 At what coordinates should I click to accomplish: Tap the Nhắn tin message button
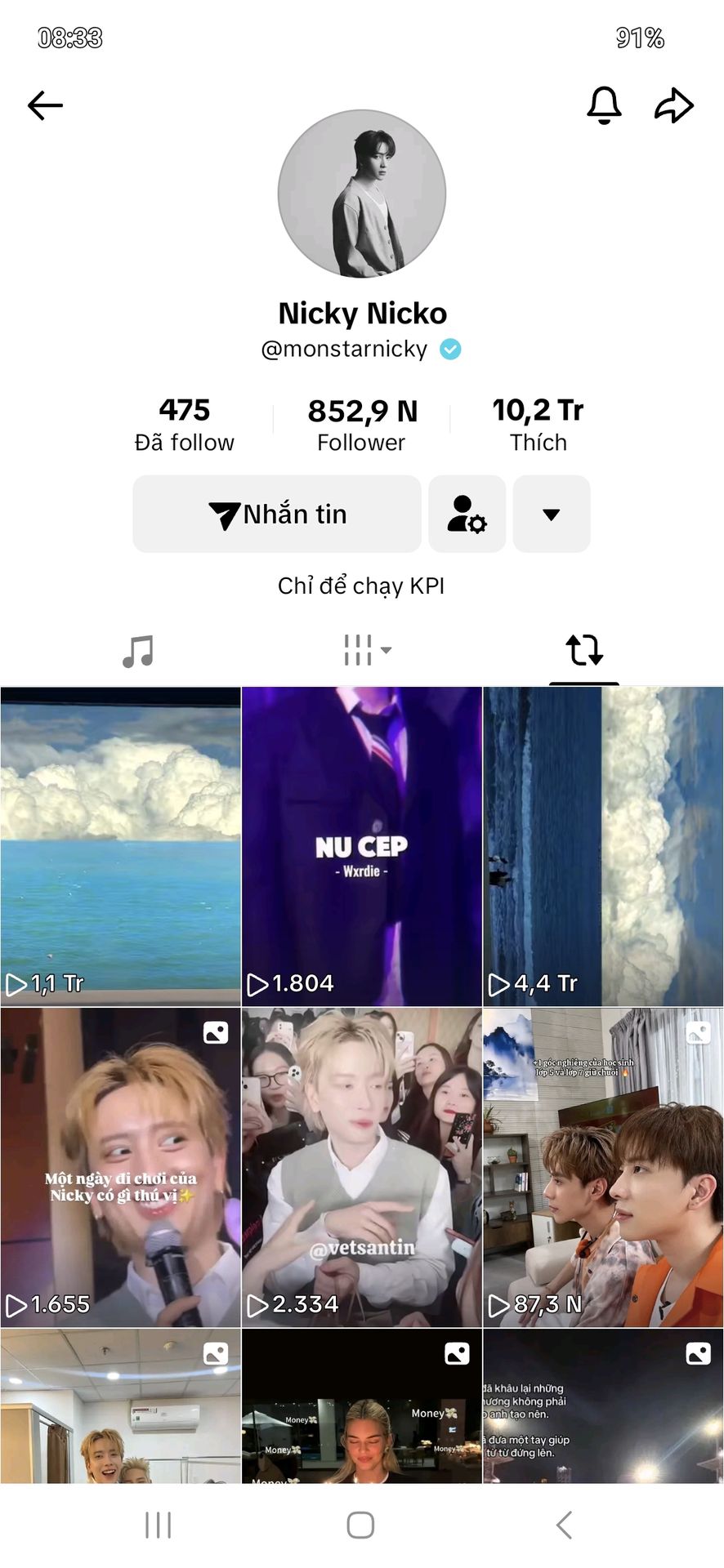coord(277,514)
